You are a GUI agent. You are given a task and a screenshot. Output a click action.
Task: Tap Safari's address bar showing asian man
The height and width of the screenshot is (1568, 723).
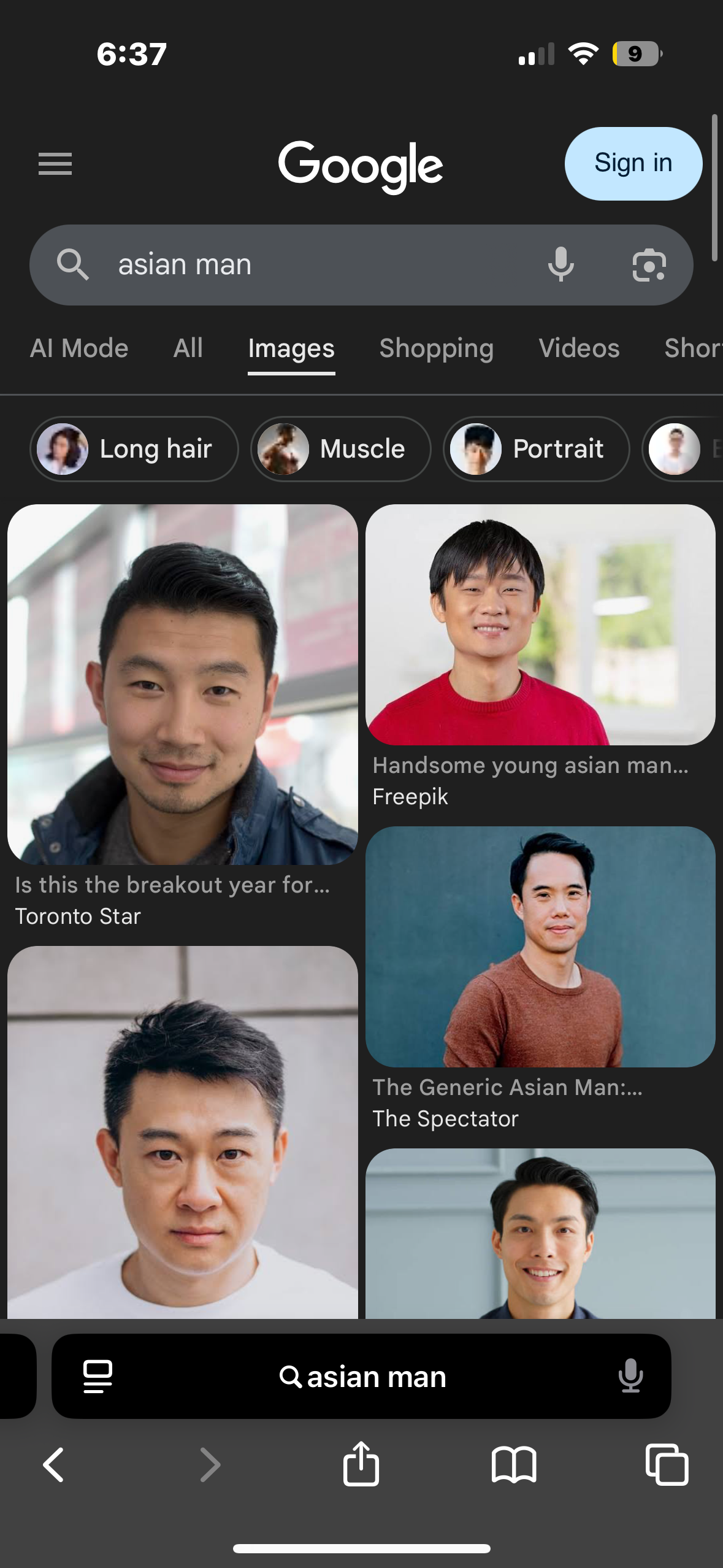coord(362,1377)
